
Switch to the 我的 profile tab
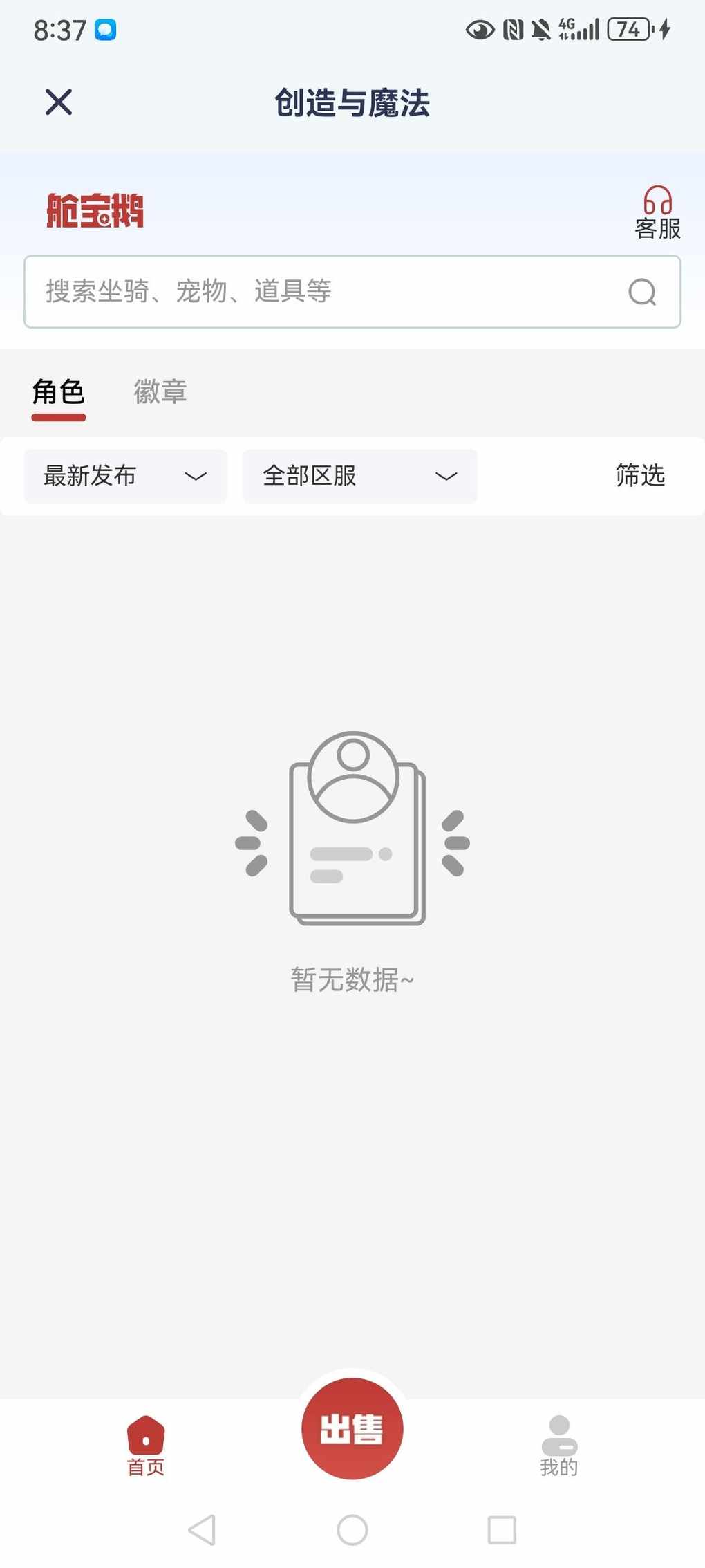559,1444
